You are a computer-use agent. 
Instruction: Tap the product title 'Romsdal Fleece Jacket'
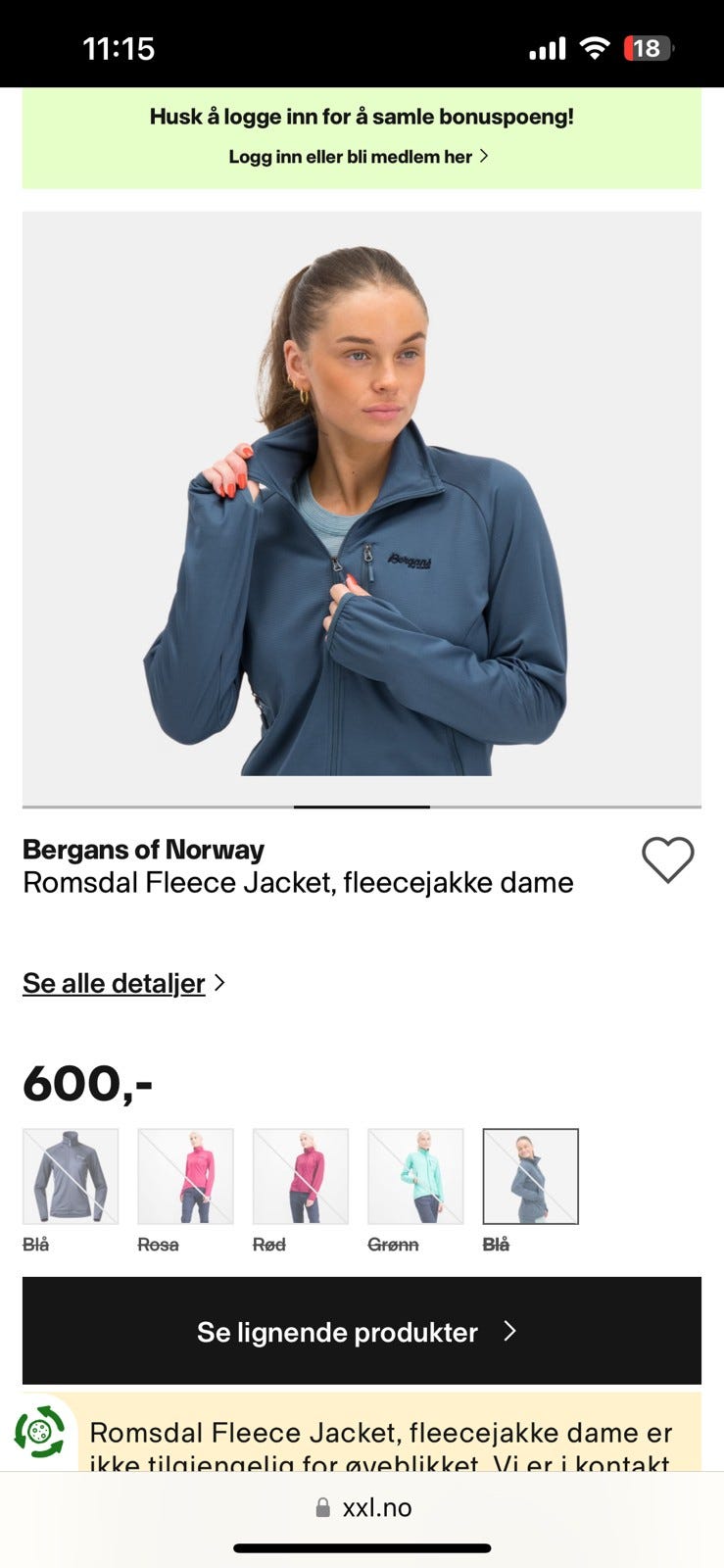tap(298, 882)
